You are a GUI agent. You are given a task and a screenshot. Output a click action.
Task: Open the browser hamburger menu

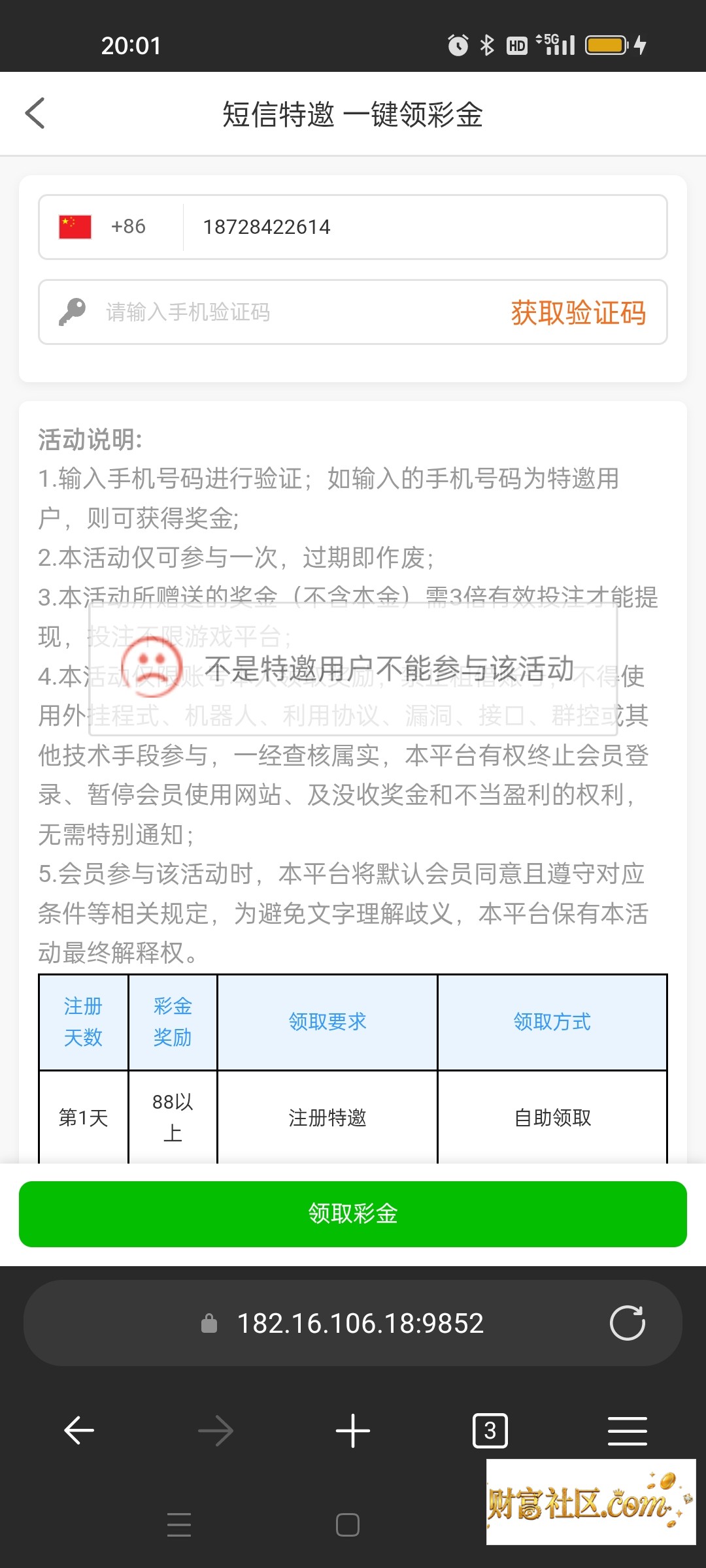point(628,1431)
